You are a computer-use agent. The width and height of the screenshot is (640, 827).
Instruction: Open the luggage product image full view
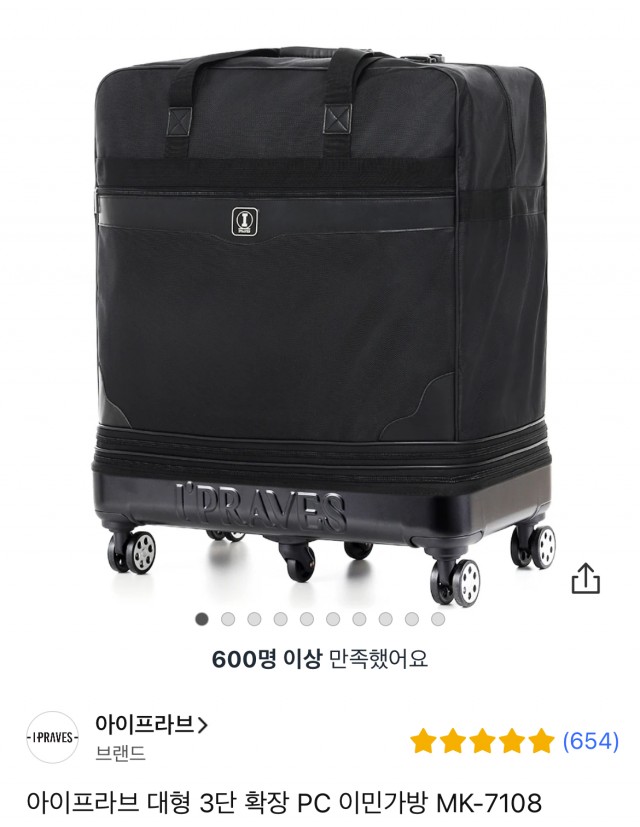tap(320, 310)
